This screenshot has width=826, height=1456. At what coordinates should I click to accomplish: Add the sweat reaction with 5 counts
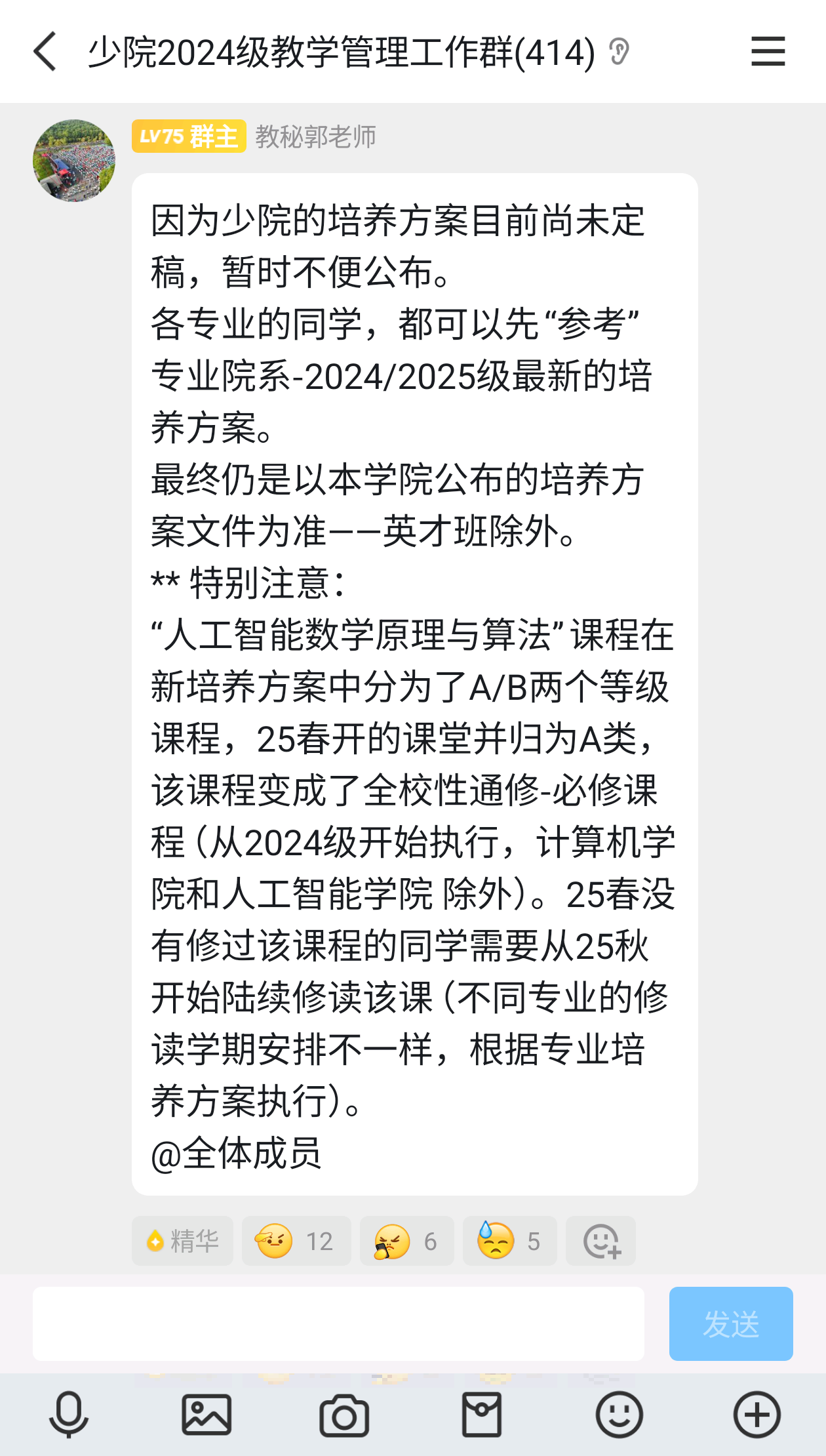509,1241
